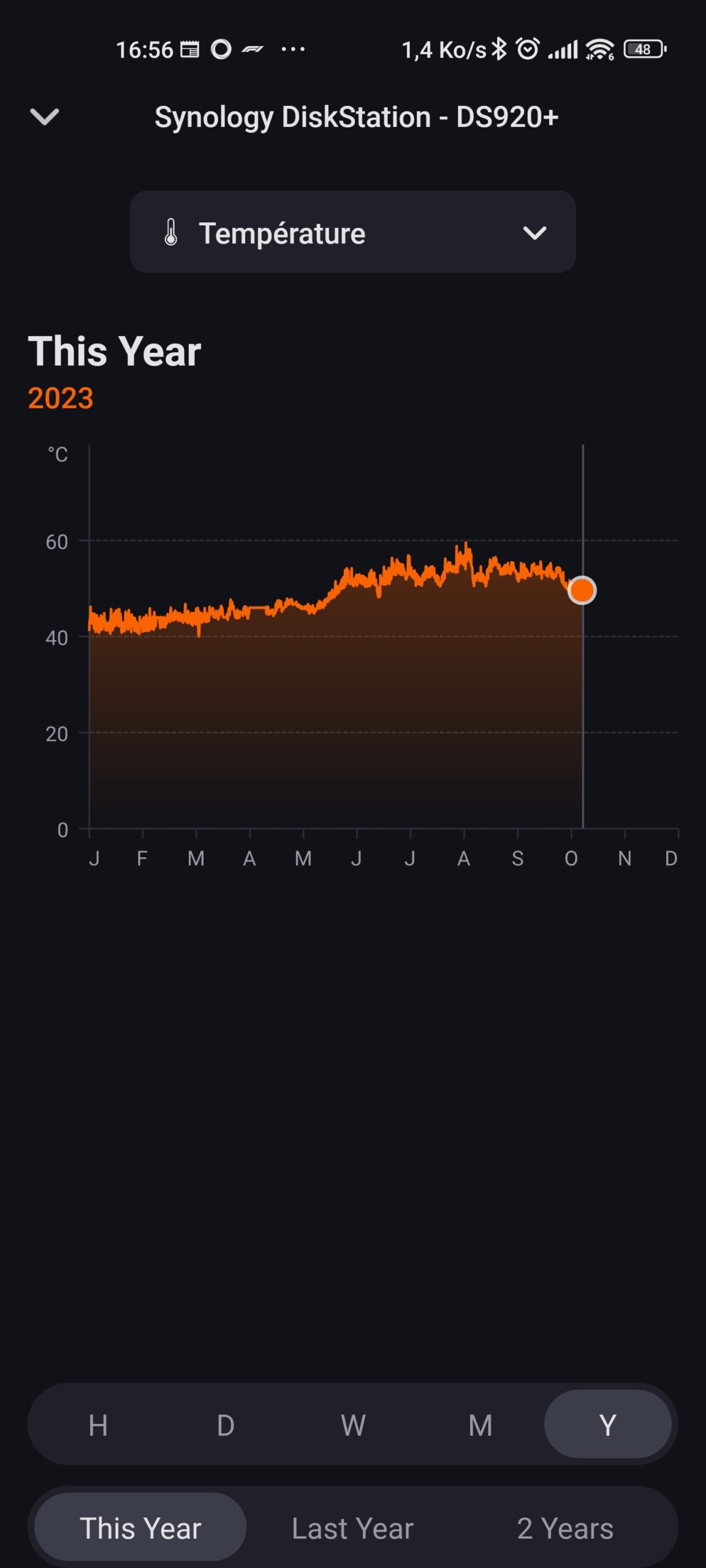
Task: Switch to the D time range
Action: point(226,1425)
